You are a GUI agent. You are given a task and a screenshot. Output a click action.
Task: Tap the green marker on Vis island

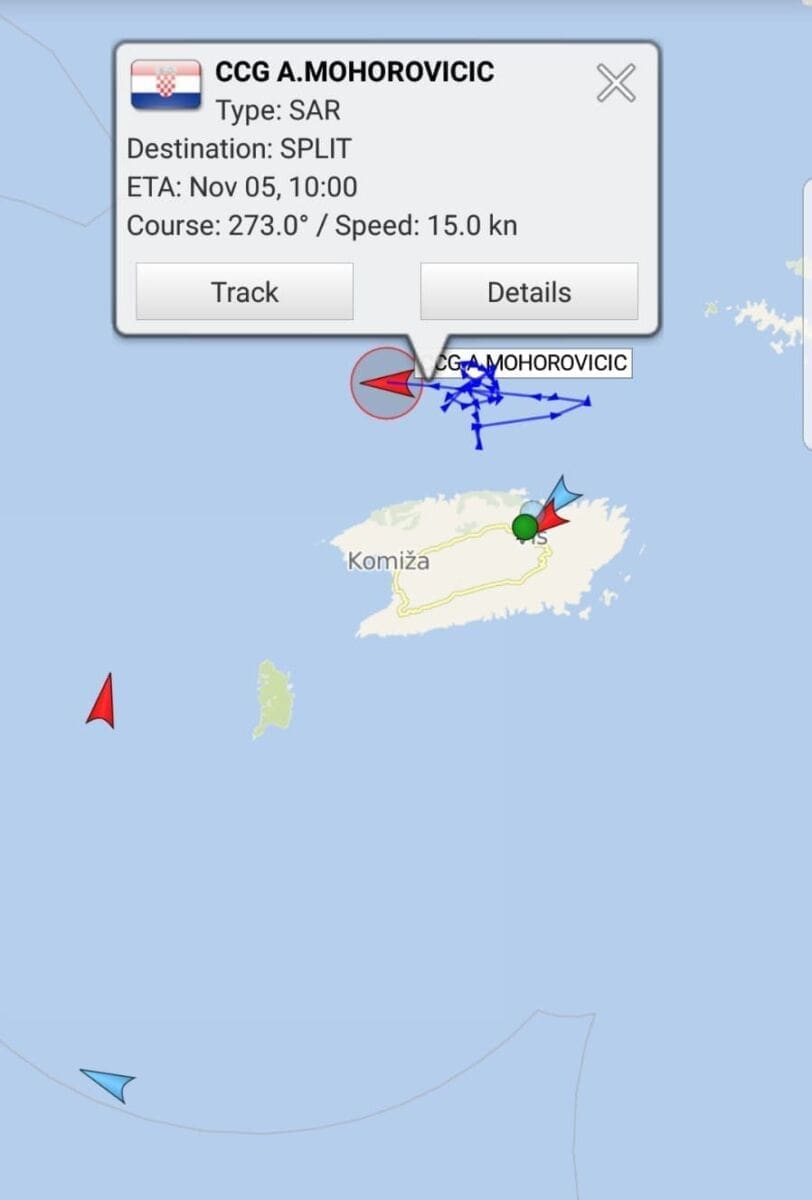tap(524, 526)
